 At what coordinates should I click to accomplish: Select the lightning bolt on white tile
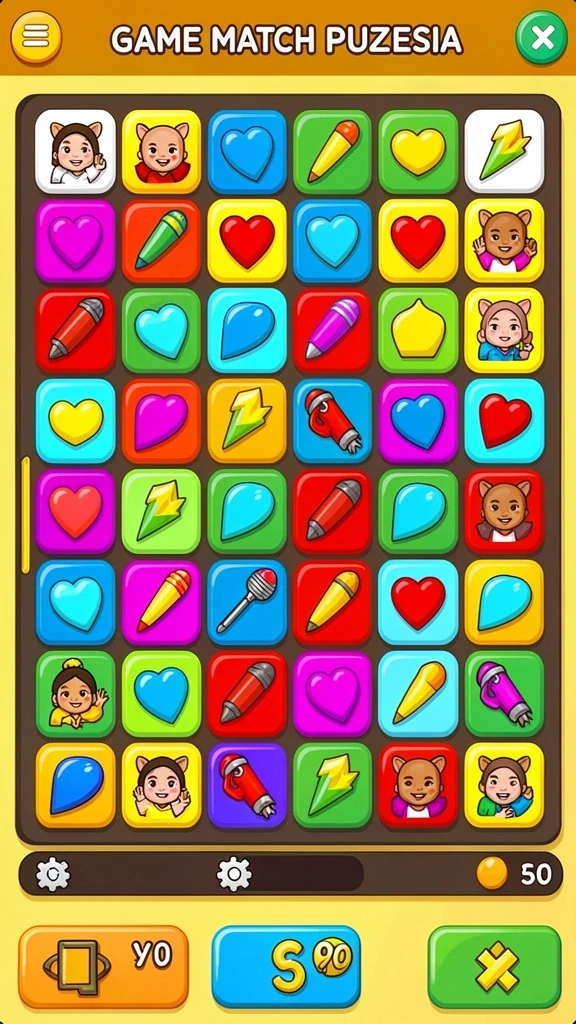(x=504, y=151)
